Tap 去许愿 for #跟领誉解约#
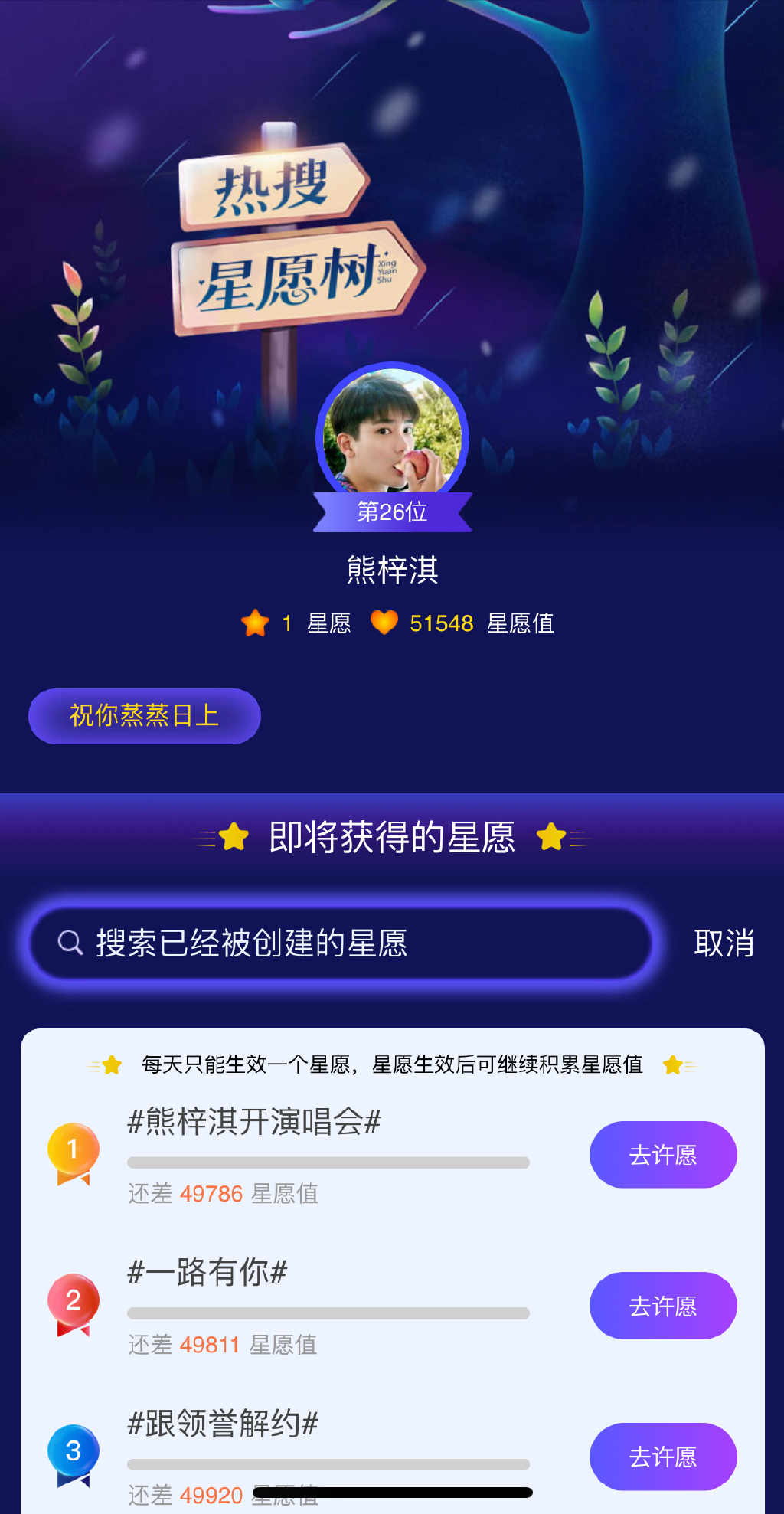The height and width of the screenshot is (1514, 784). 663,1456
